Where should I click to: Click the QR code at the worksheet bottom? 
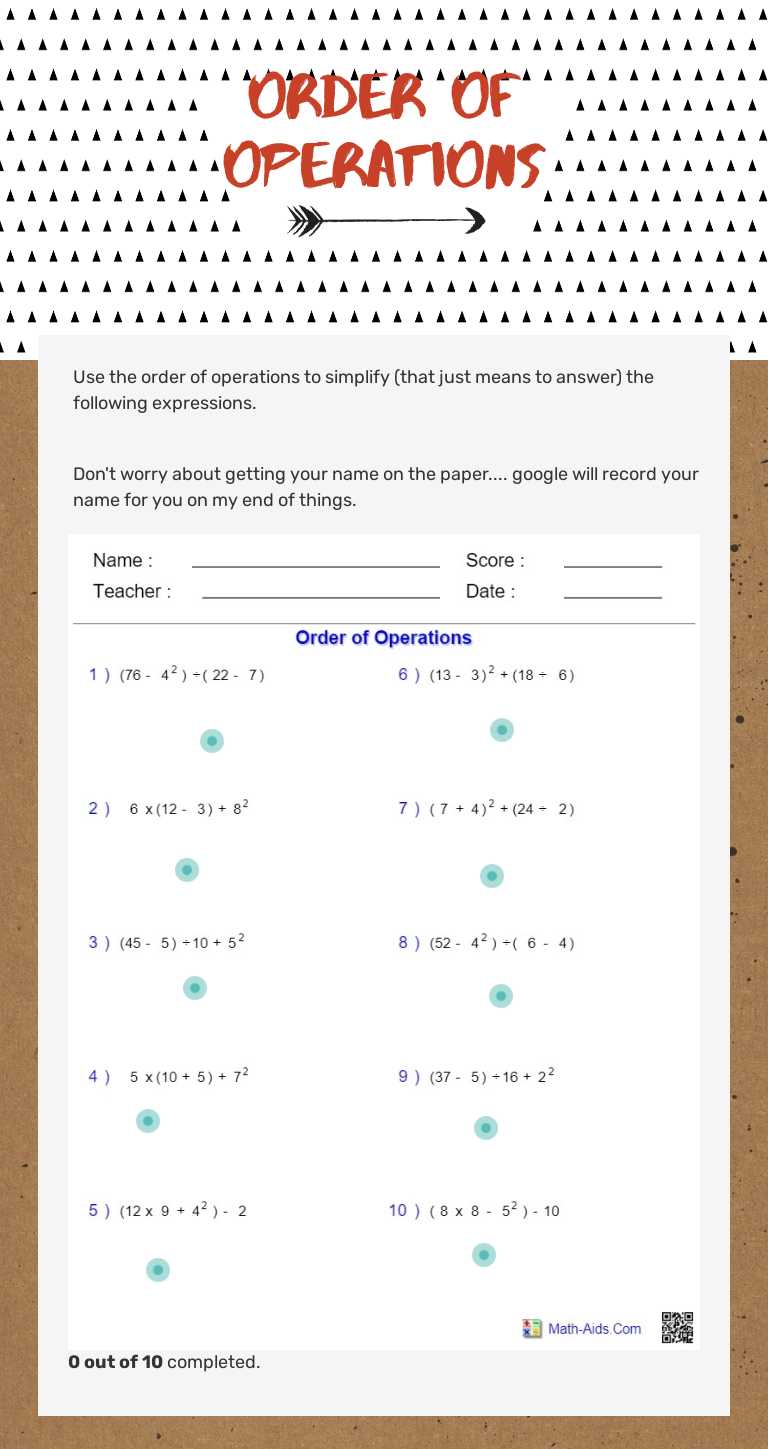[x=677, y=1326]
